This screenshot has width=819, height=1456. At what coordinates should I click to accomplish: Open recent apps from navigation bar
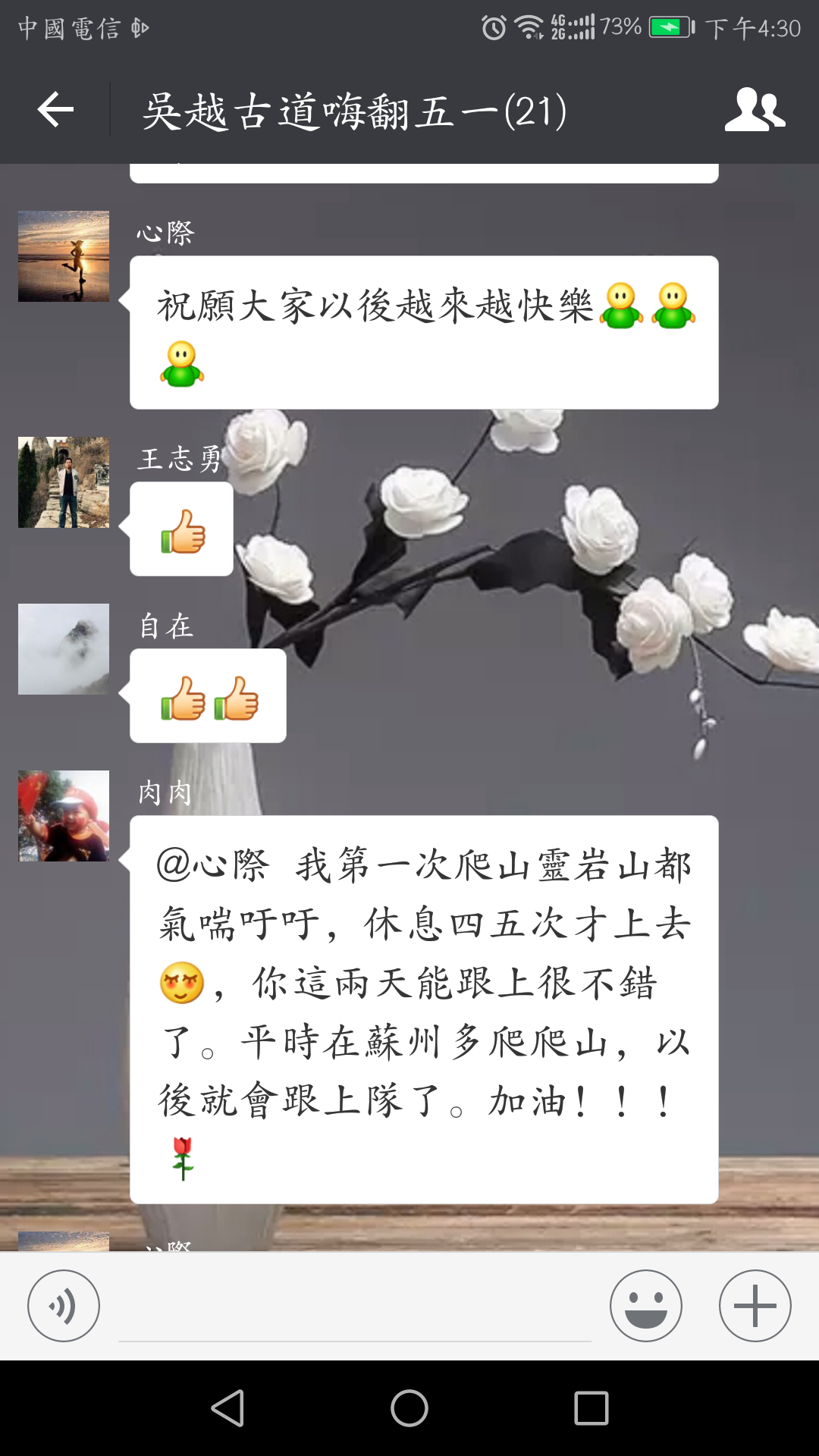pyautogui.click(x=591, y=1408)
